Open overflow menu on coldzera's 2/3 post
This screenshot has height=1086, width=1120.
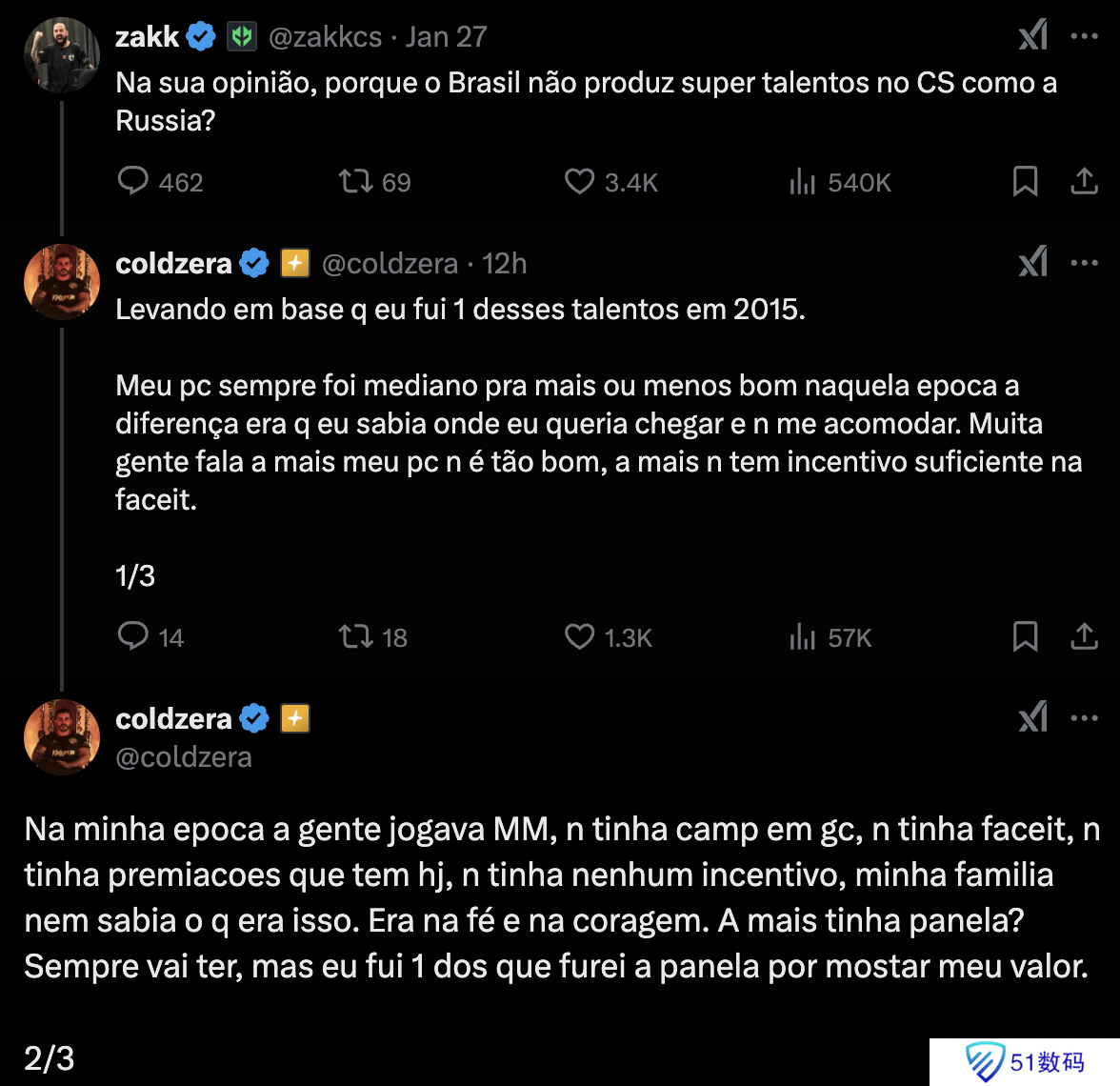point(1084,718)
